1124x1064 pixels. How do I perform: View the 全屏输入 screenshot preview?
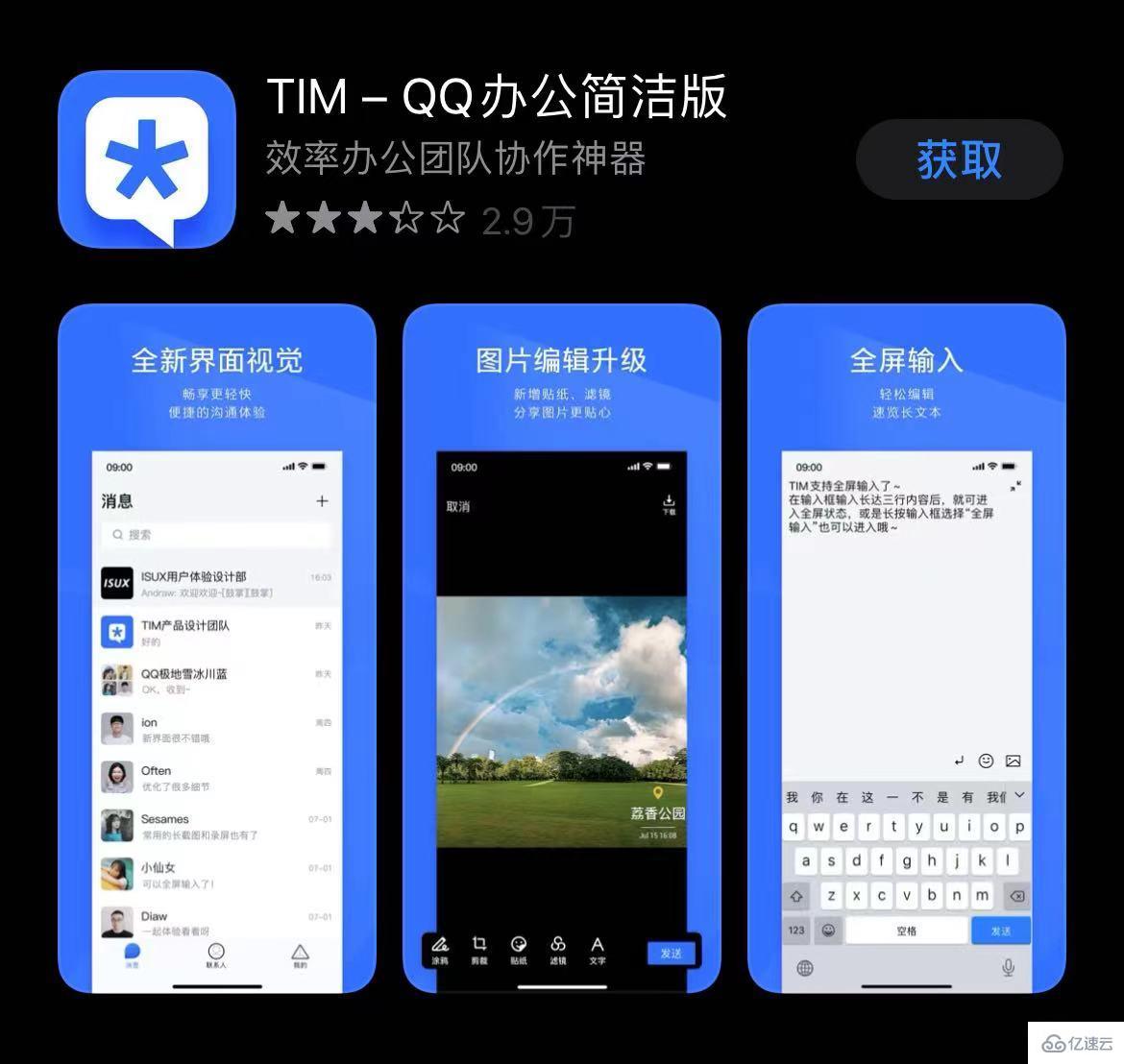[x=906, y=648]
